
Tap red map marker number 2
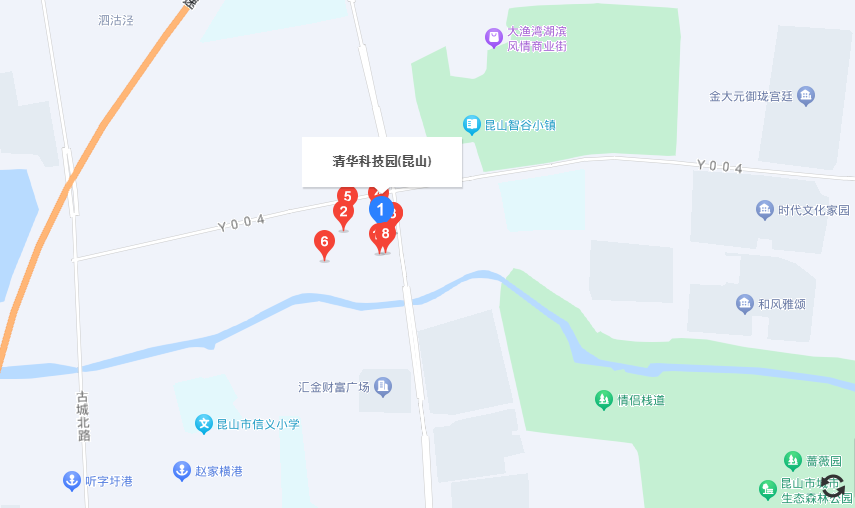[343, 212]
